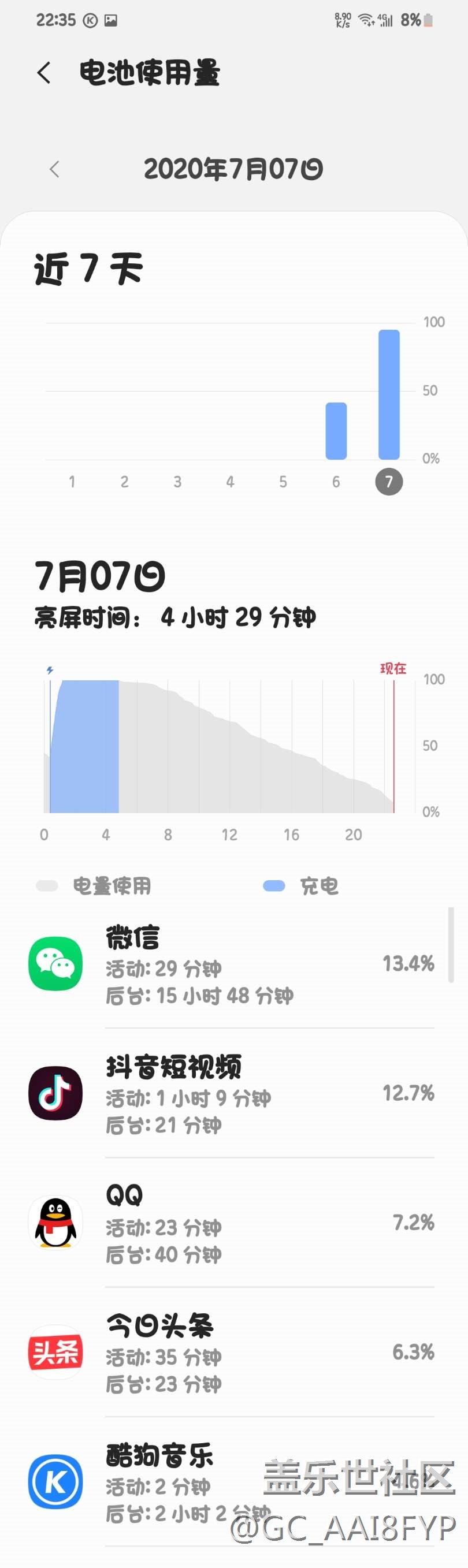The width and height of the screenshot is (468, 1568).
Task: Open 今日头条 battery usage details
Action: pos(231,1353)
